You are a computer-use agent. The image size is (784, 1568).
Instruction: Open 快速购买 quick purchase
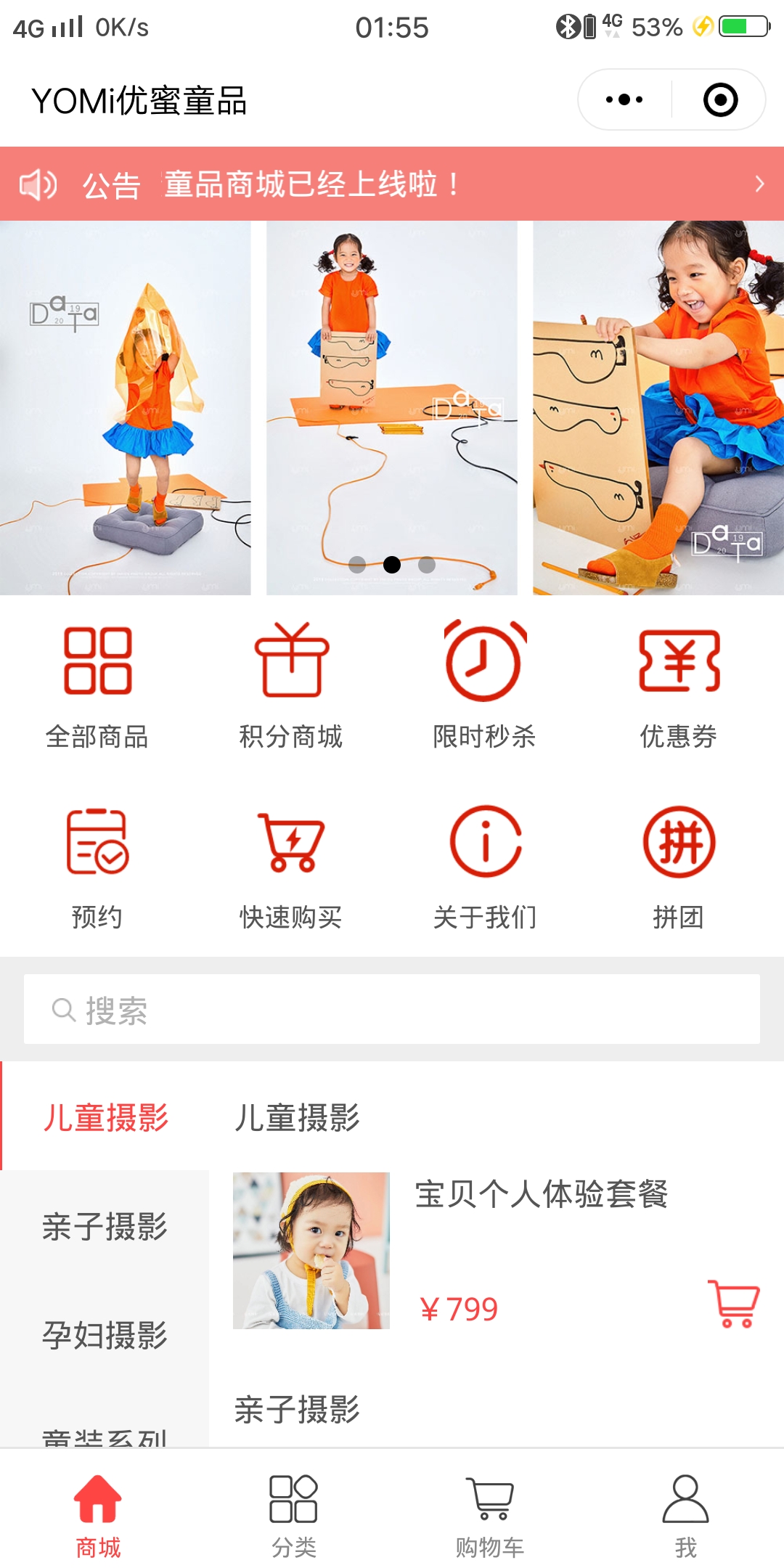click(291, 867)
